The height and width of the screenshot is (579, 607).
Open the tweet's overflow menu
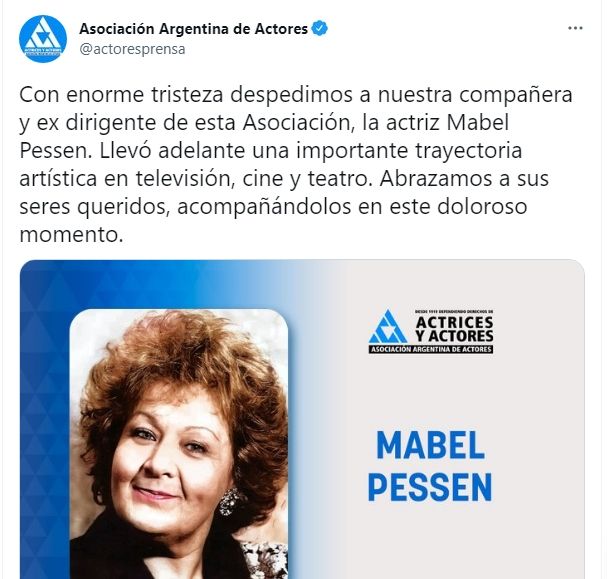pos(575,28)
